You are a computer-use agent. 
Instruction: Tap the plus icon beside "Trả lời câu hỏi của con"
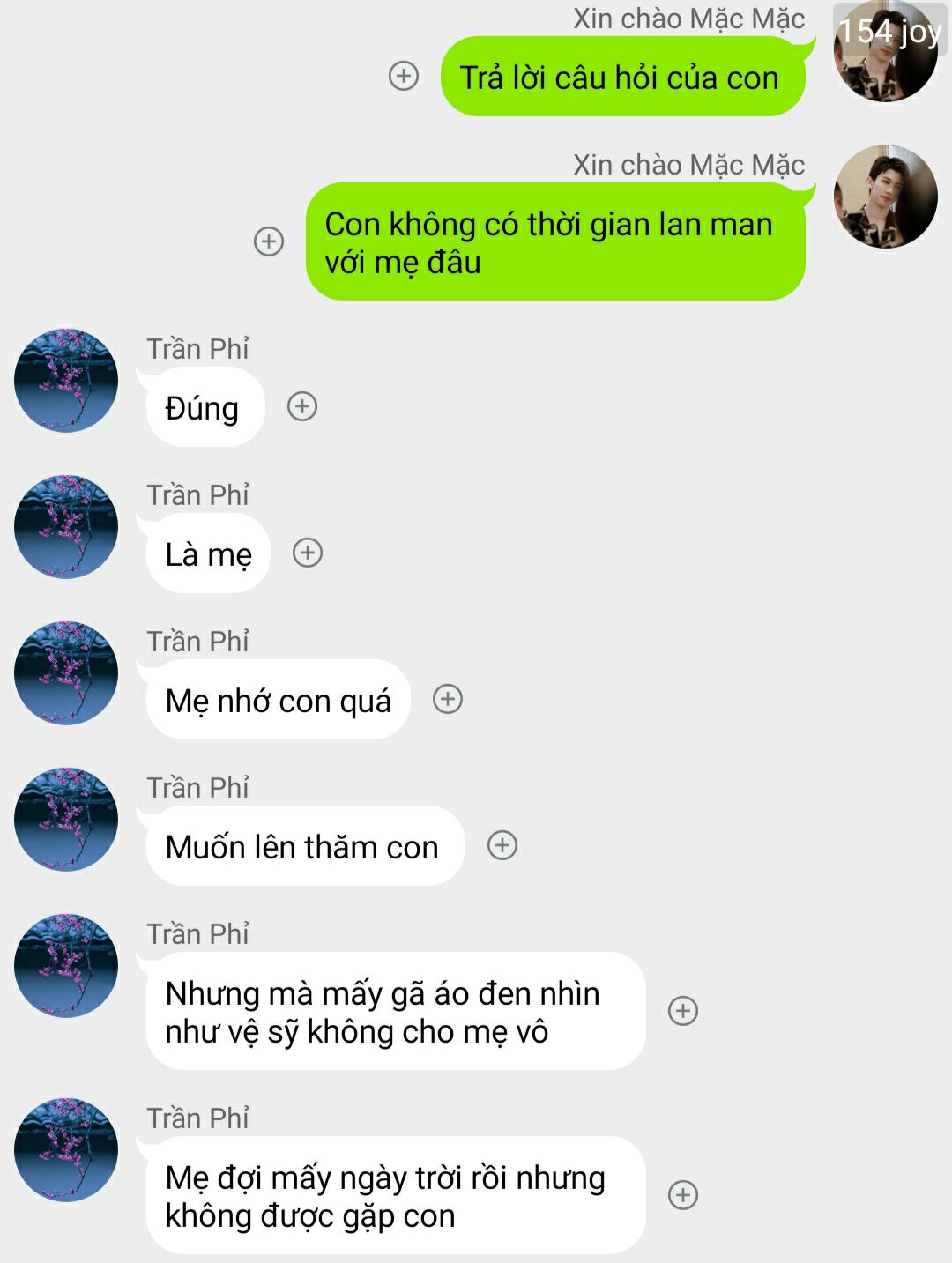pyautogui.click(x=404, y=76)
